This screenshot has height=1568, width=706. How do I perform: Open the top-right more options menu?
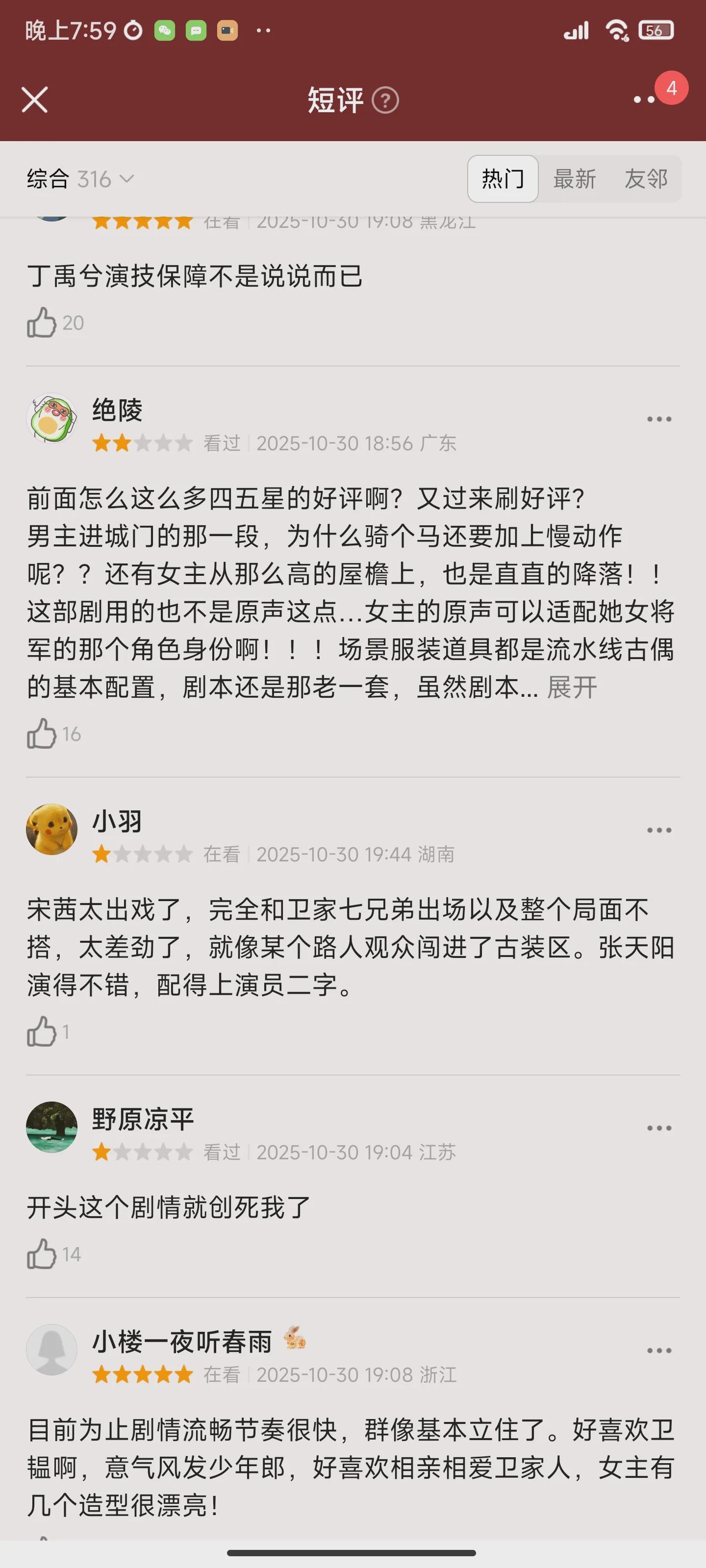pos(645,99)
